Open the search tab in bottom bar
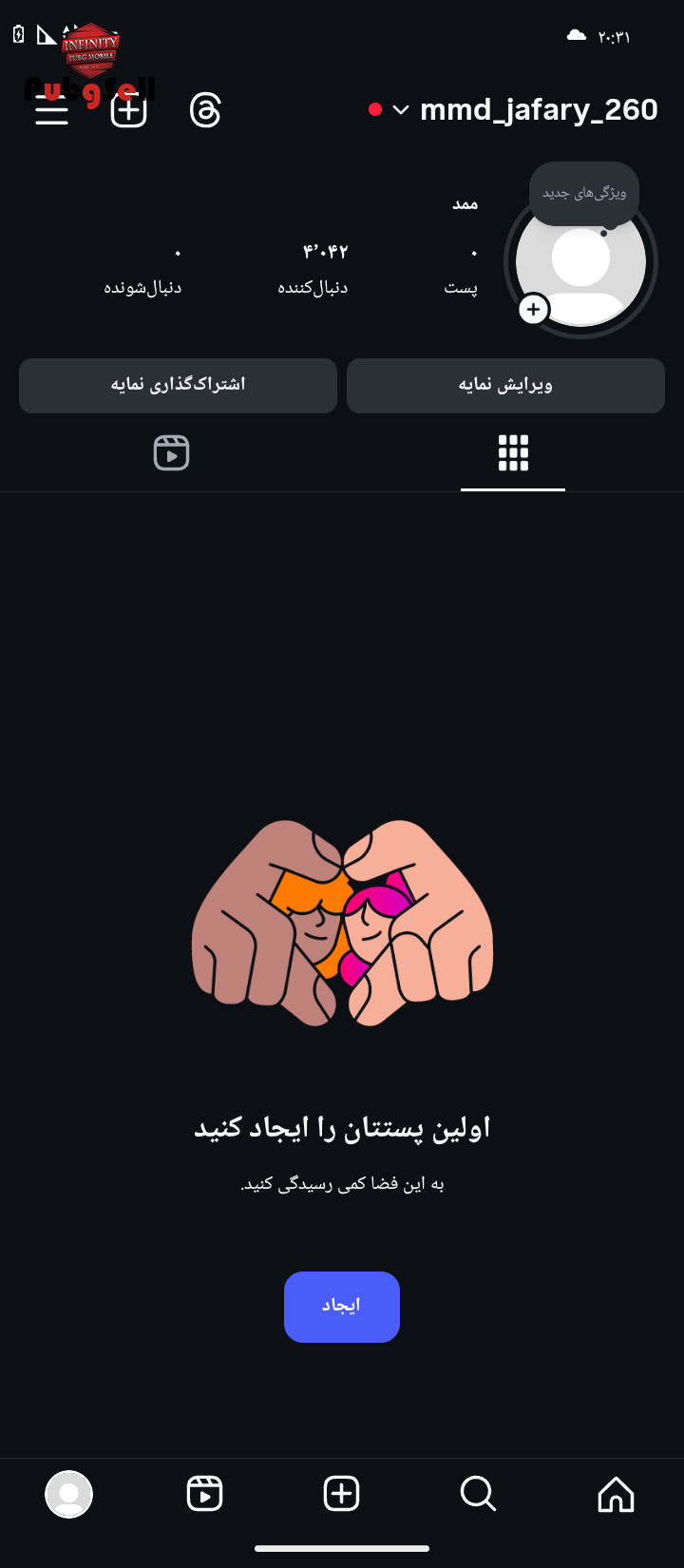Screen dimensions: 684x1568 click(x=478, y=1494)
